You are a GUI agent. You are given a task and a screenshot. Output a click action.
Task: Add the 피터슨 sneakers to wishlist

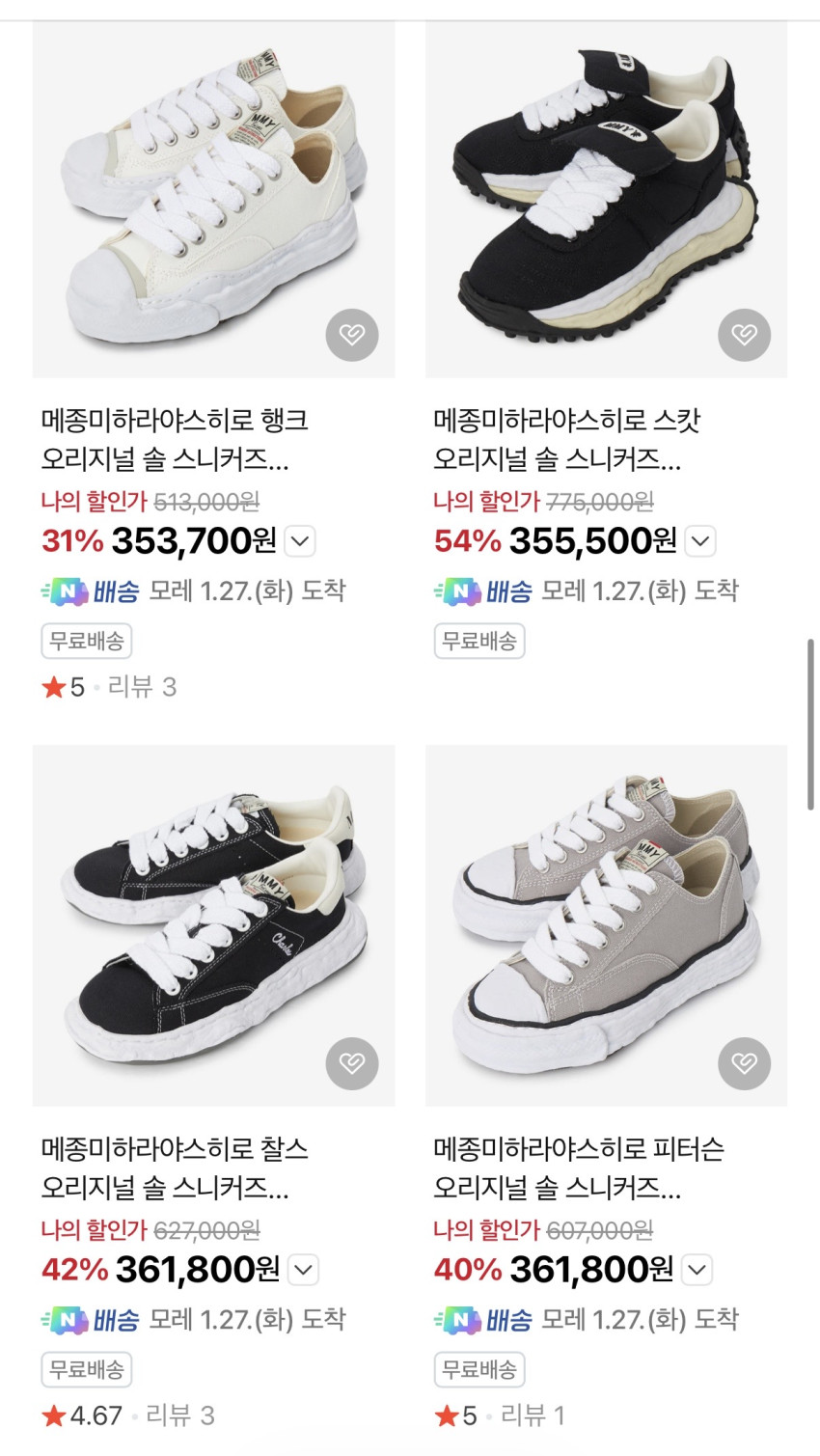tap(744, 1063)
